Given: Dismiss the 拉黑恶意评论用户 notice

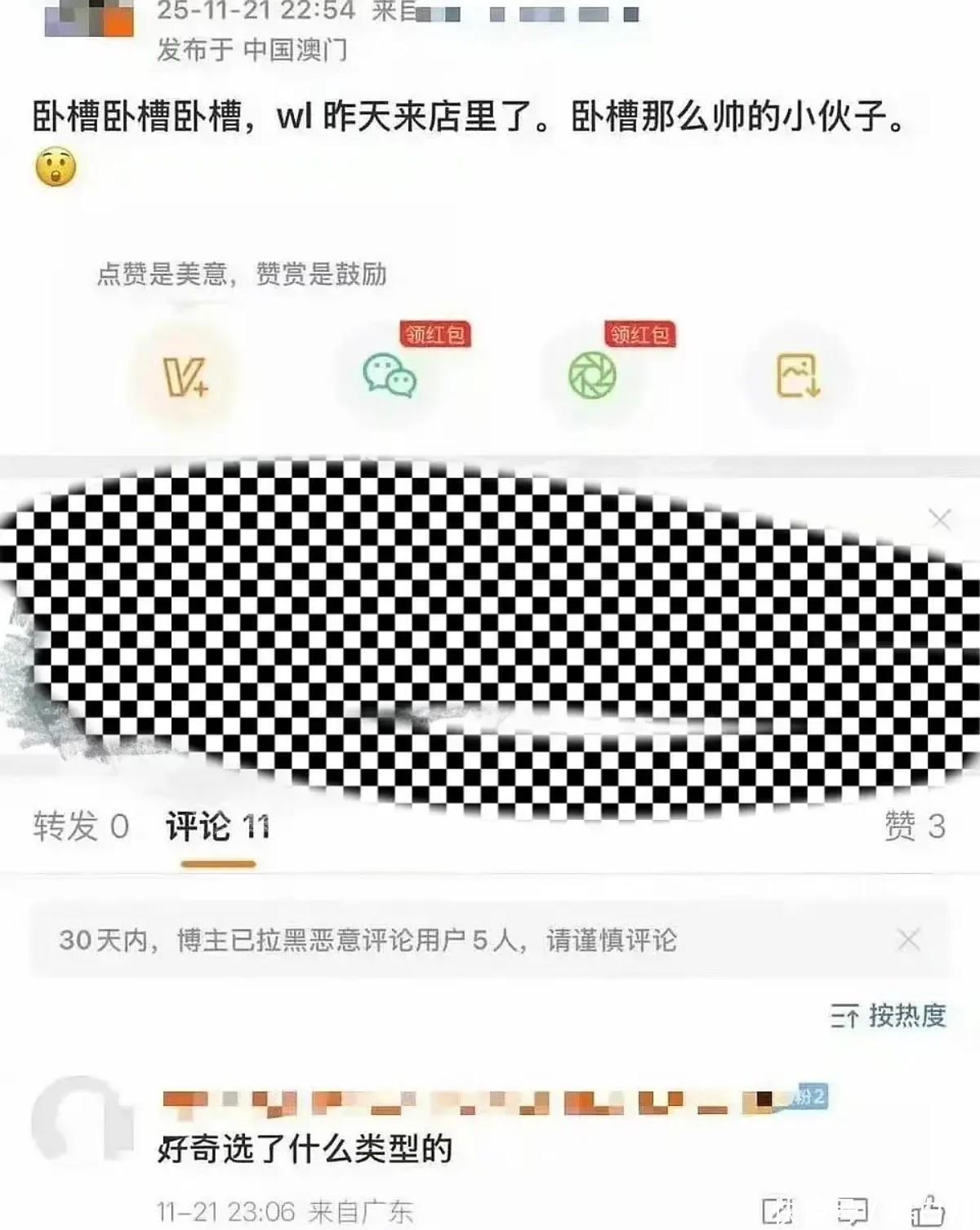Looking at the screenshot, I should [x=908, y=939].
